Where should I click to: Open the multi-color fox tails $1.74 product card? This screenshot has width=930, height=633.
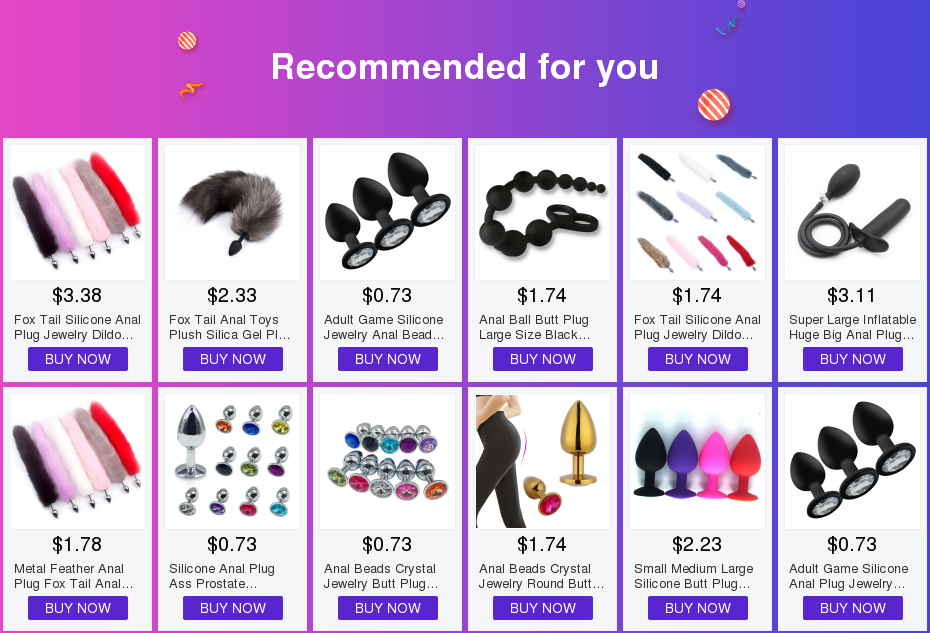(x=698, y=212)
